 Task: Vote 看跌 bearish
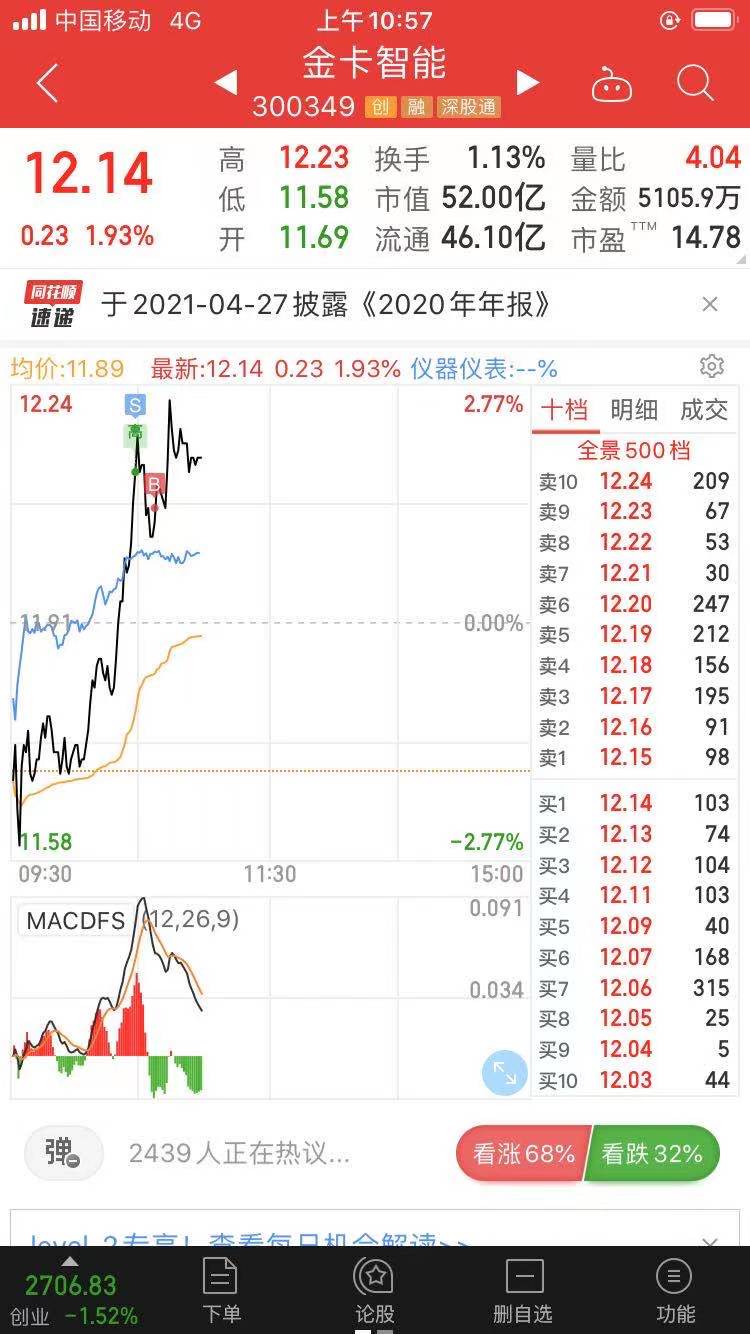[653, 1153]
